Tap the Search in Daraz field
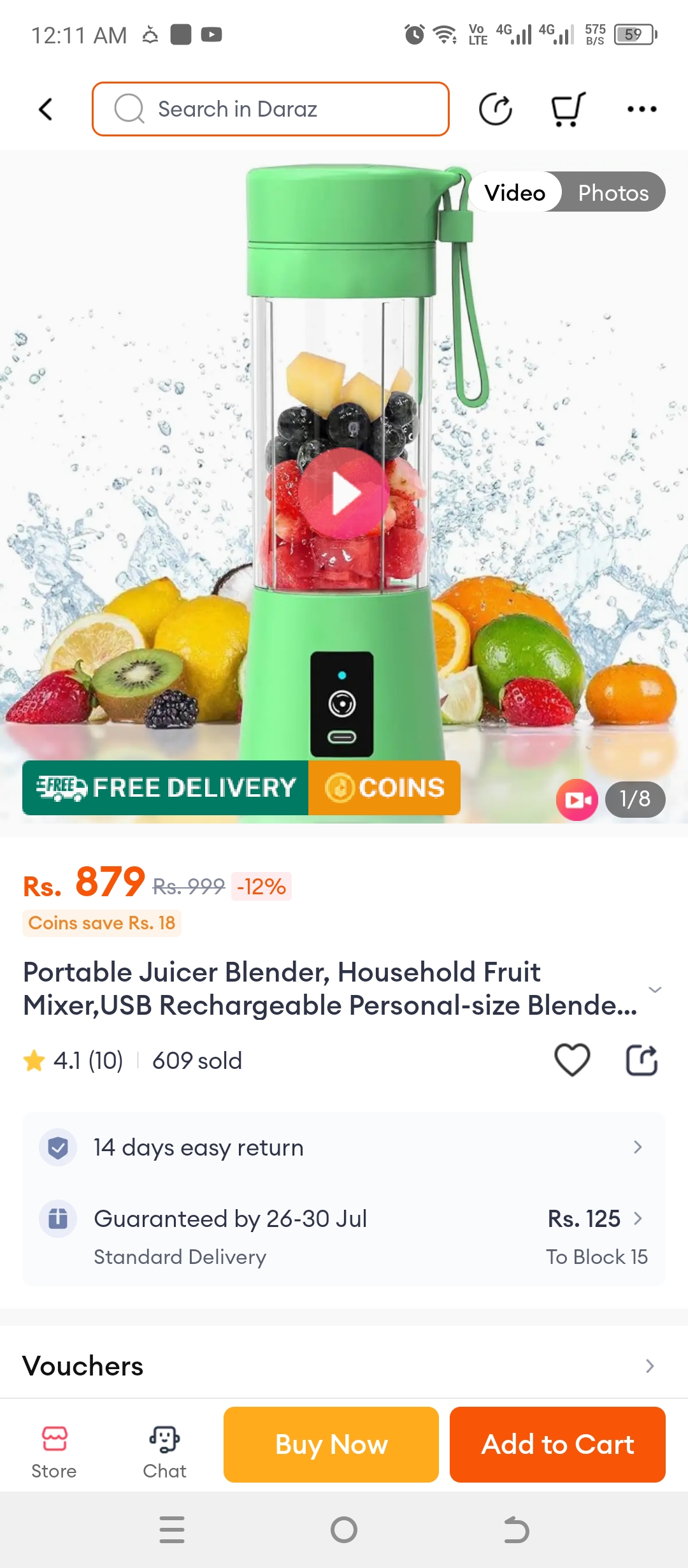The height and width of the screenshot is (1568, 688). point(271,109)
